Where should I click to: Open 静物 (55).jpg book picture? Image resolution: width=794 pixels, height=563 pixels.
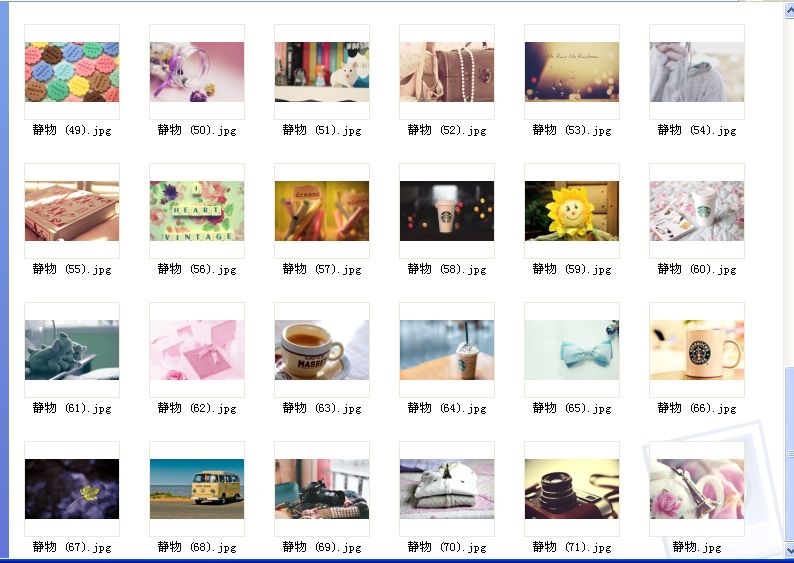[x=72, y=211]
